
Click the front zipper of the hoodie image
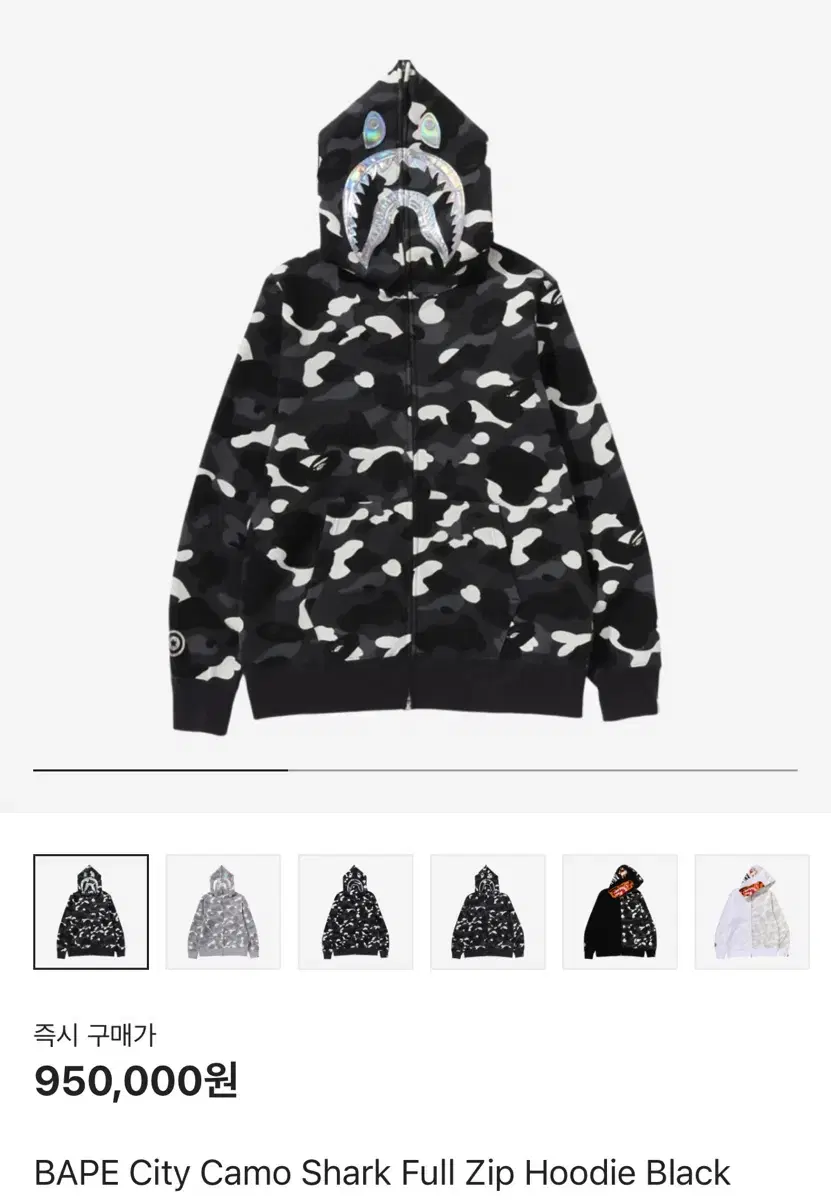pyautogui.click(x=412, y=450)
